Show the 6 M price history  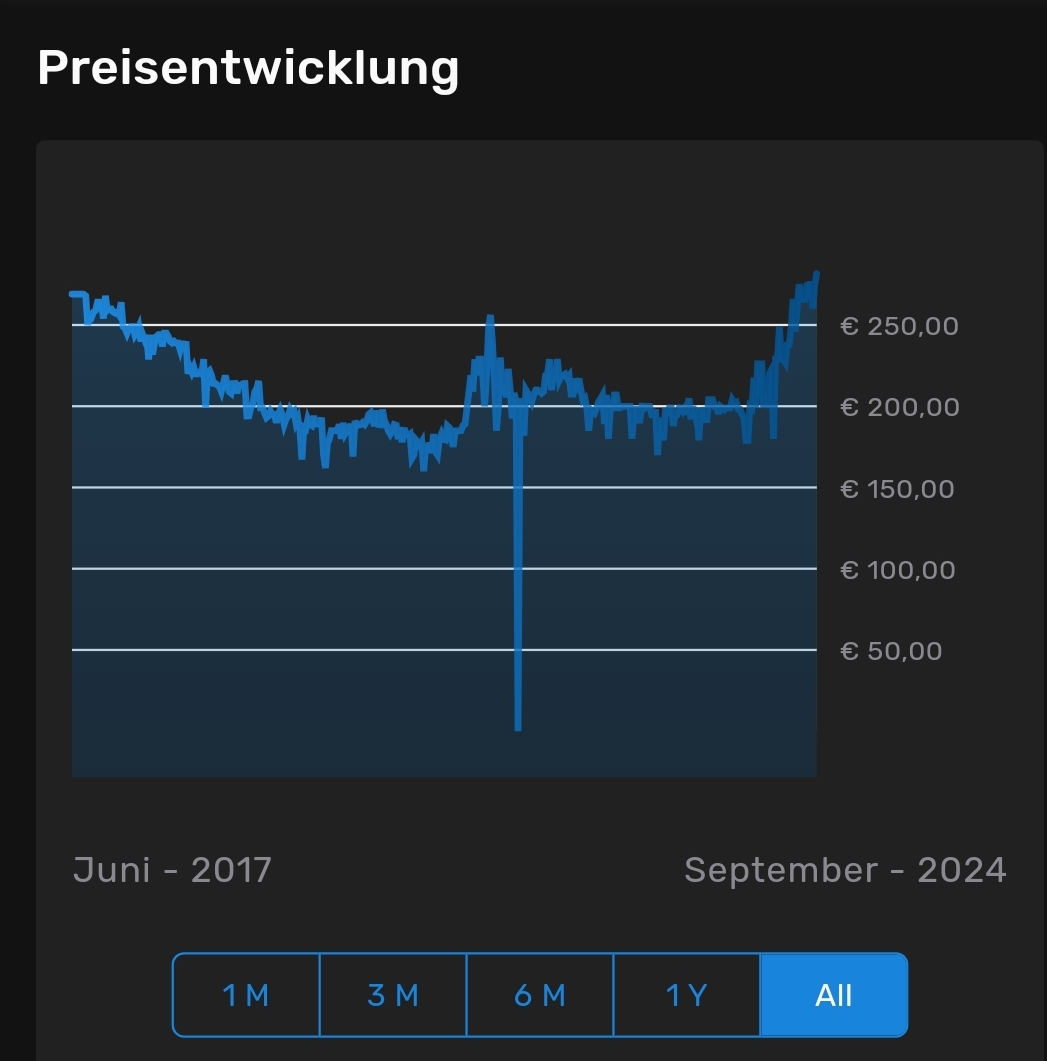click(540, 995)
